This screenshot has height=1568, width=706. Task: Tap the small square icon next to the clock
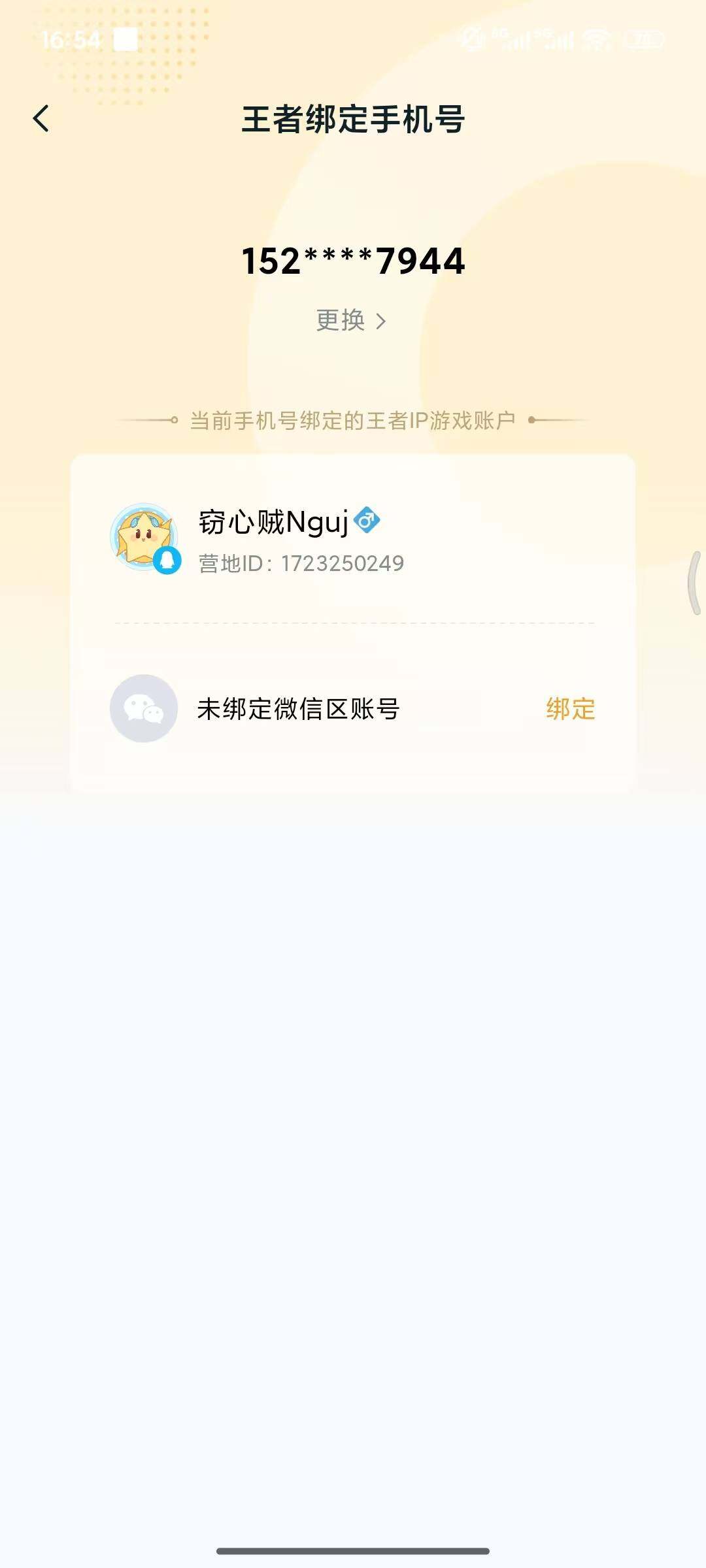124,39
